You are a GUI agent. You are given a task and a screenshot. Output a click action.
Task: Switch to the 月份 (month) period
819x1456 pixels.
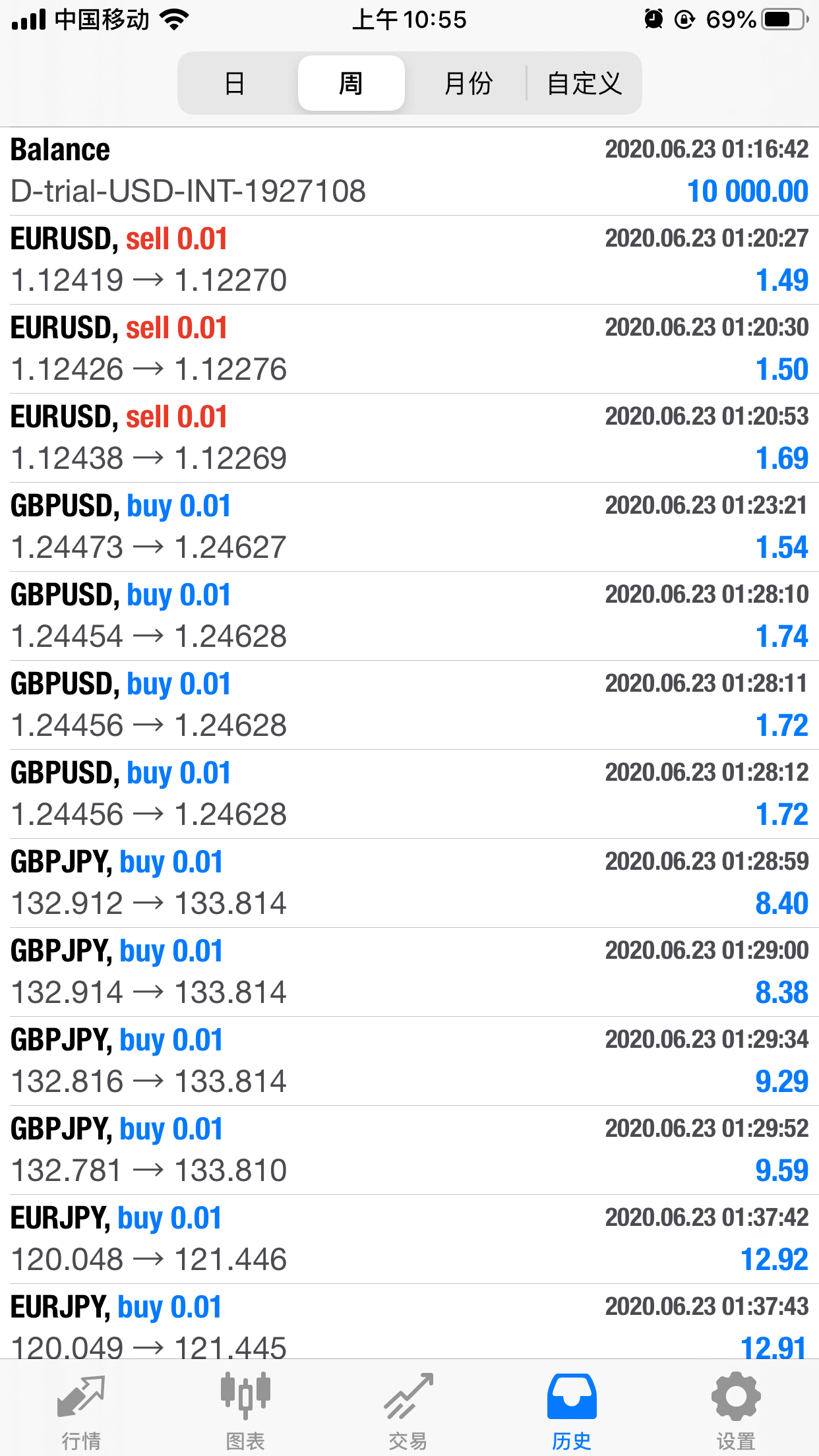click(x=468, y=84)
